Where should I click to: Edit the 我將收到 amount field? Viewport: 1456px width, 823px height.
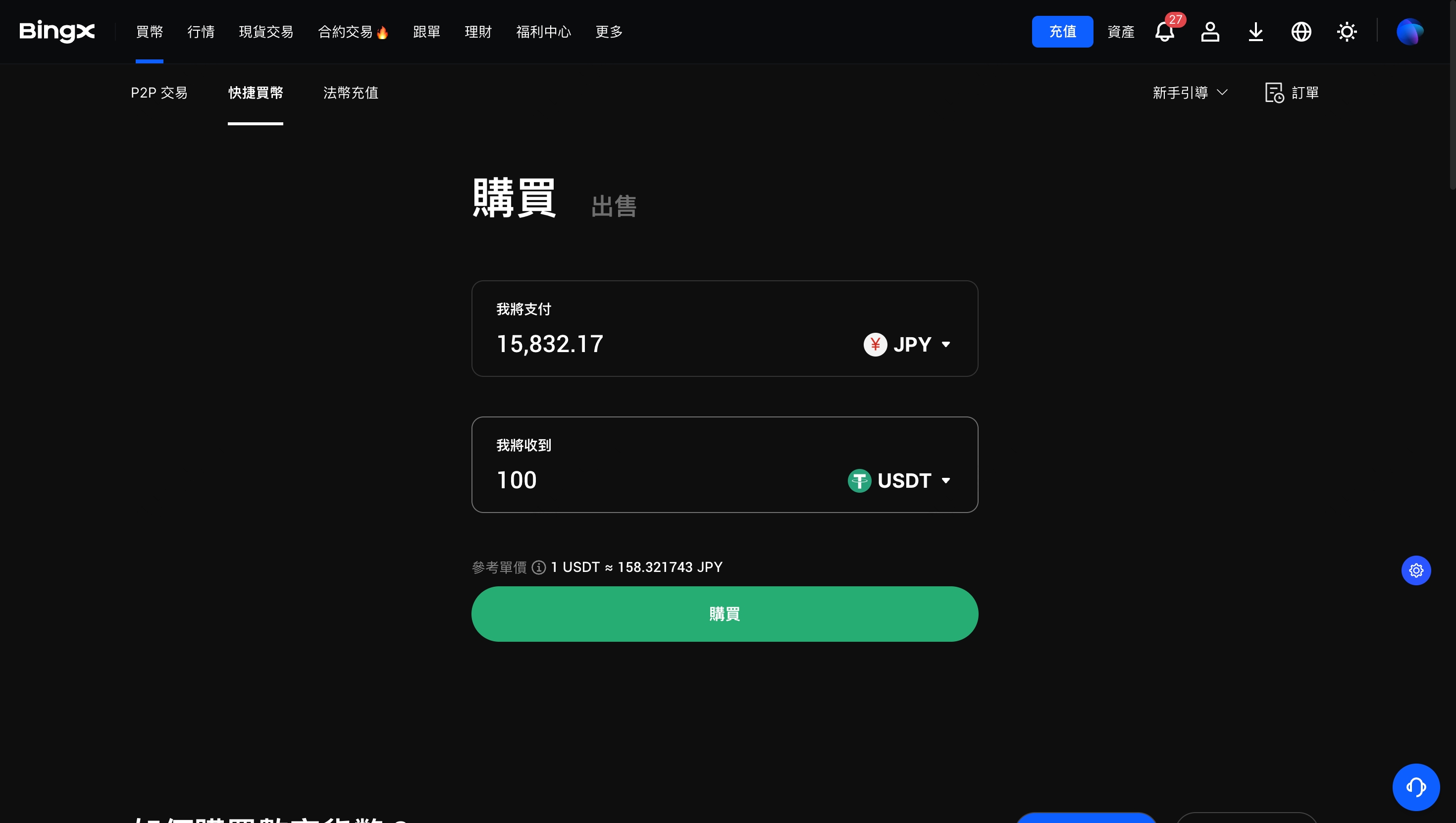coord(650,480)
